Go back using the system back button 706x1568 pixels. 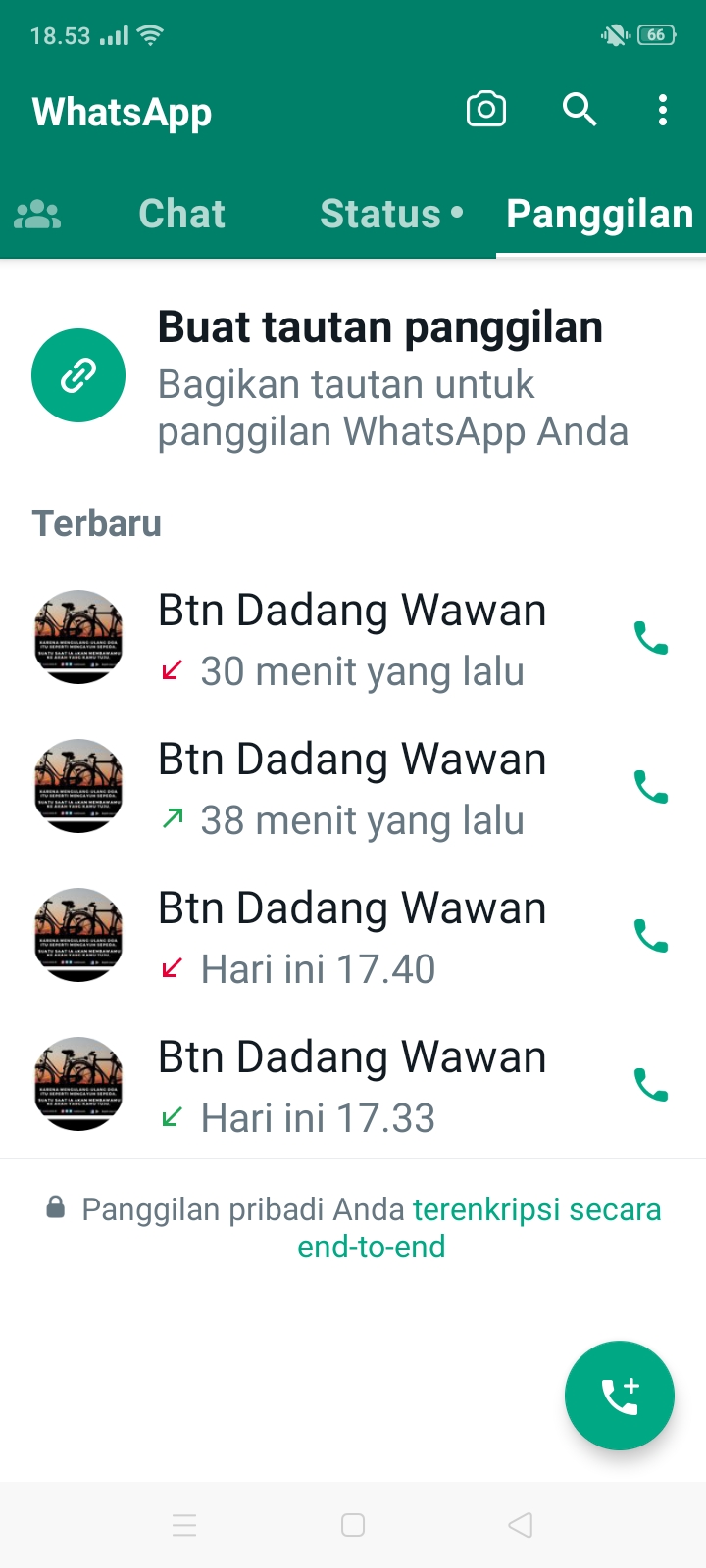[x=521, y=1525]
